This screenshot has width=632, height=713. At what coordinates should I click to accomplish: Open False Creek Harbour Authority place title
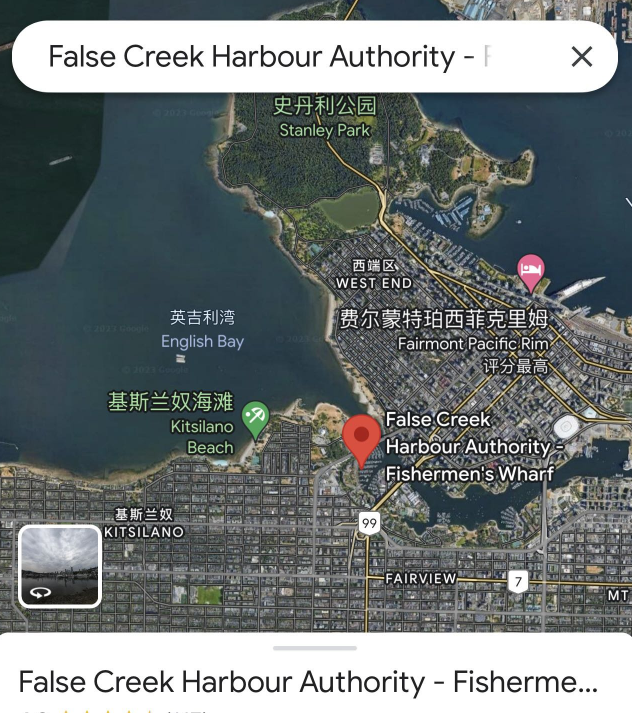pyautogui.click(x=308, y=683)
